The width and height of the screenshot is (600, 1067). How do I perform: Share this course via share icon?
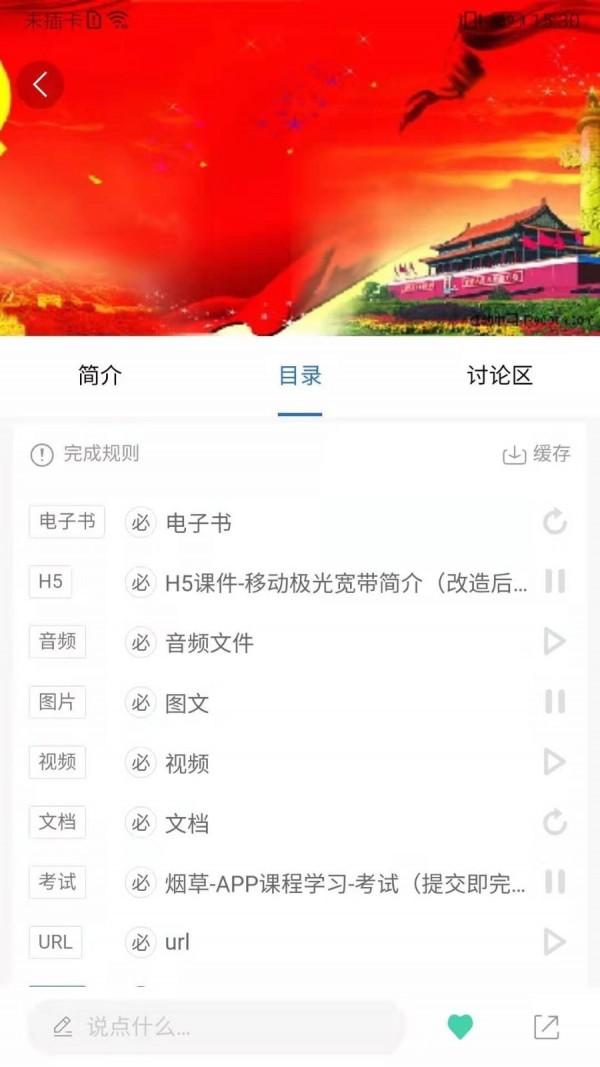546,1026
